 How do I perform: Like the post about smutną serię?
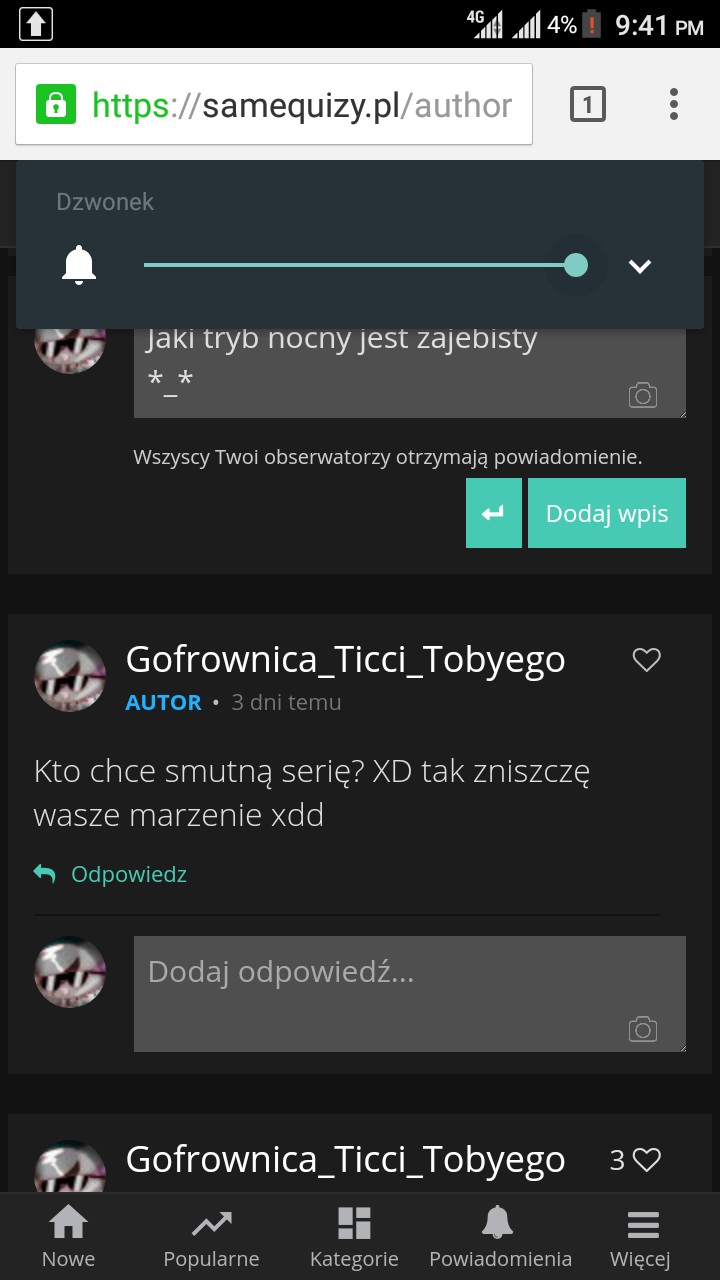(x=647, y=660)
